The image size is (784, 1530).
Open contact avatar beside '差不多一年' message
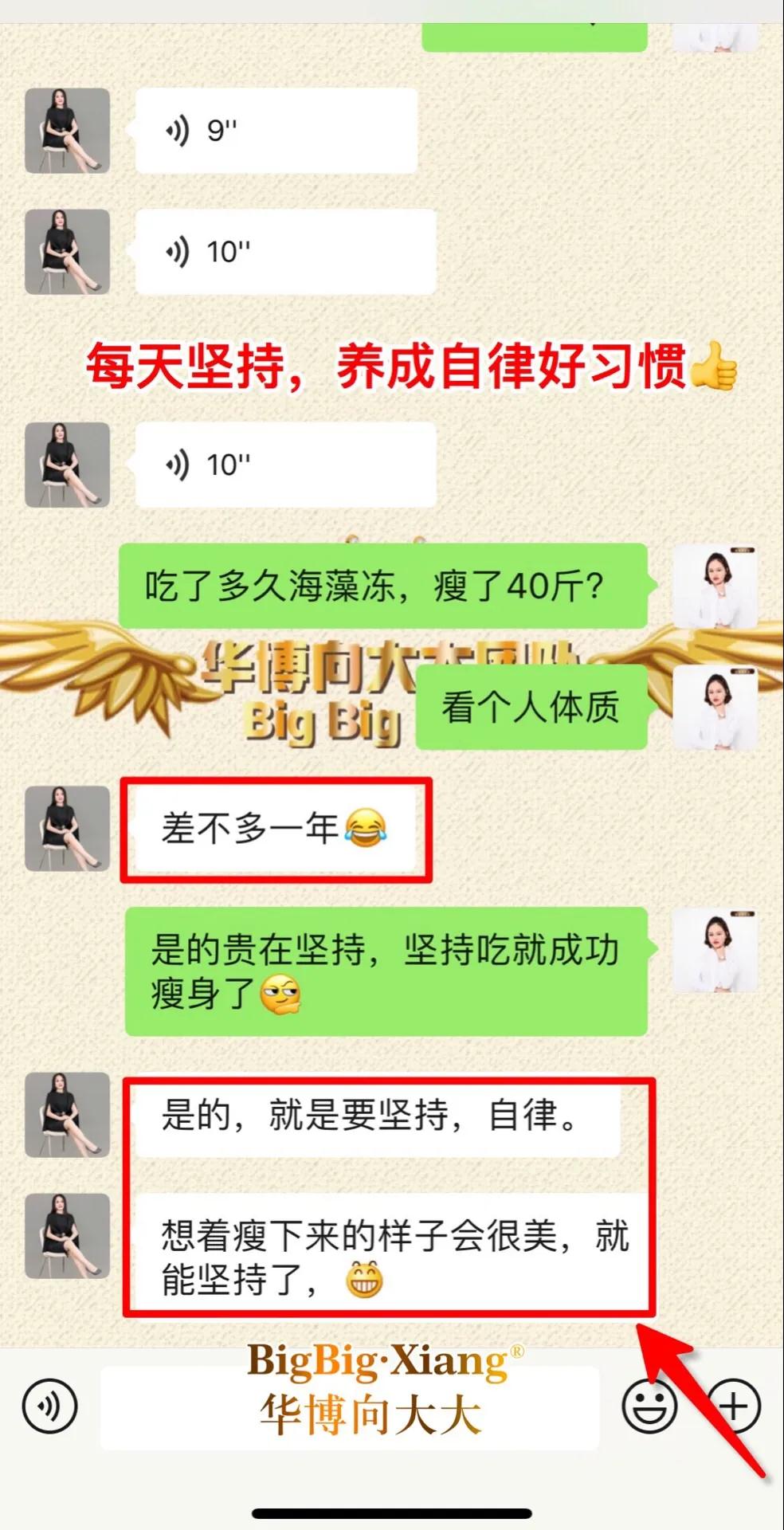(67, 829)
